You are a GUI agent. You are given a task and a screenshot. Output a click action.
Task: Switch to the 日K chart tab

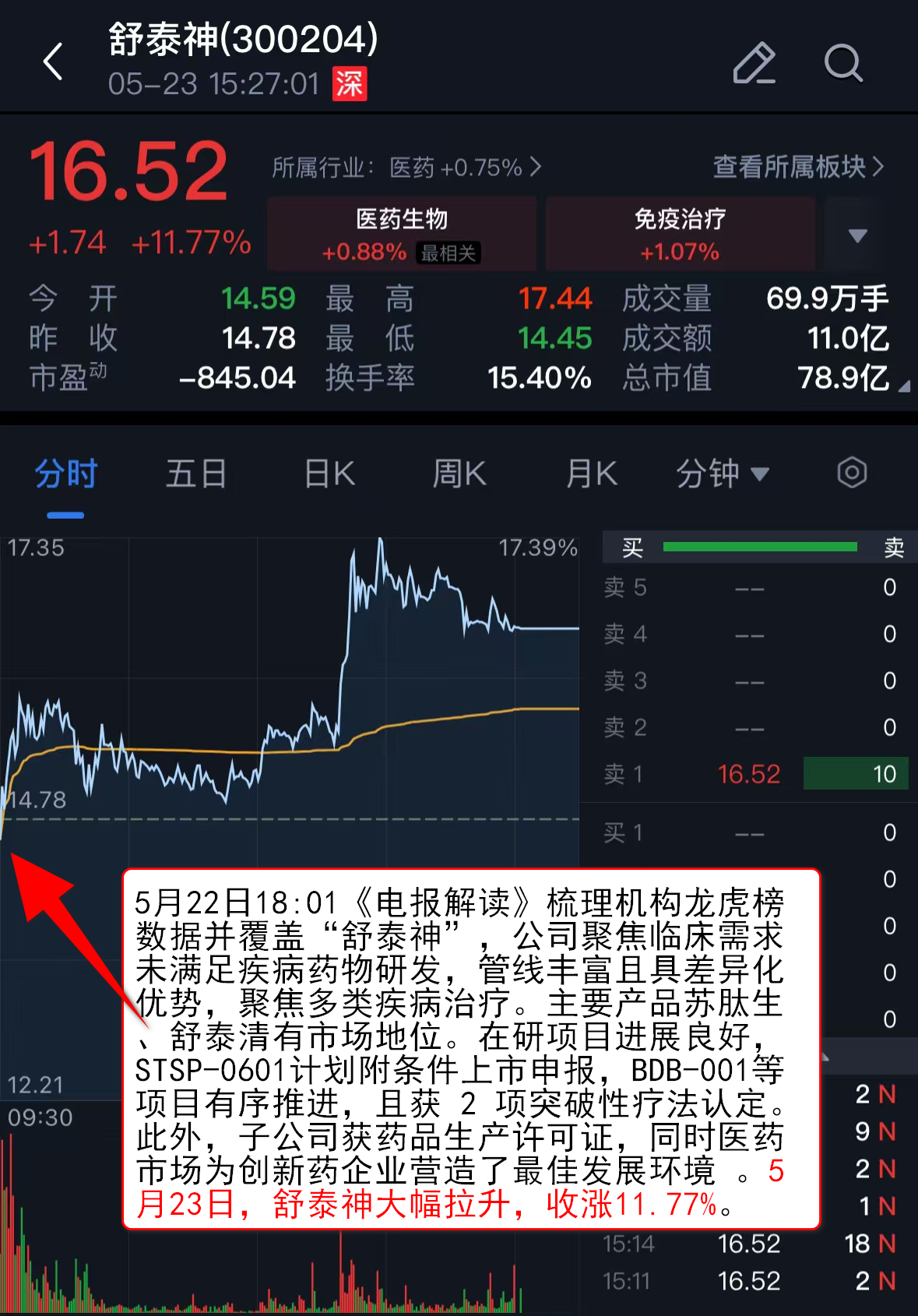tap(329, 473)
